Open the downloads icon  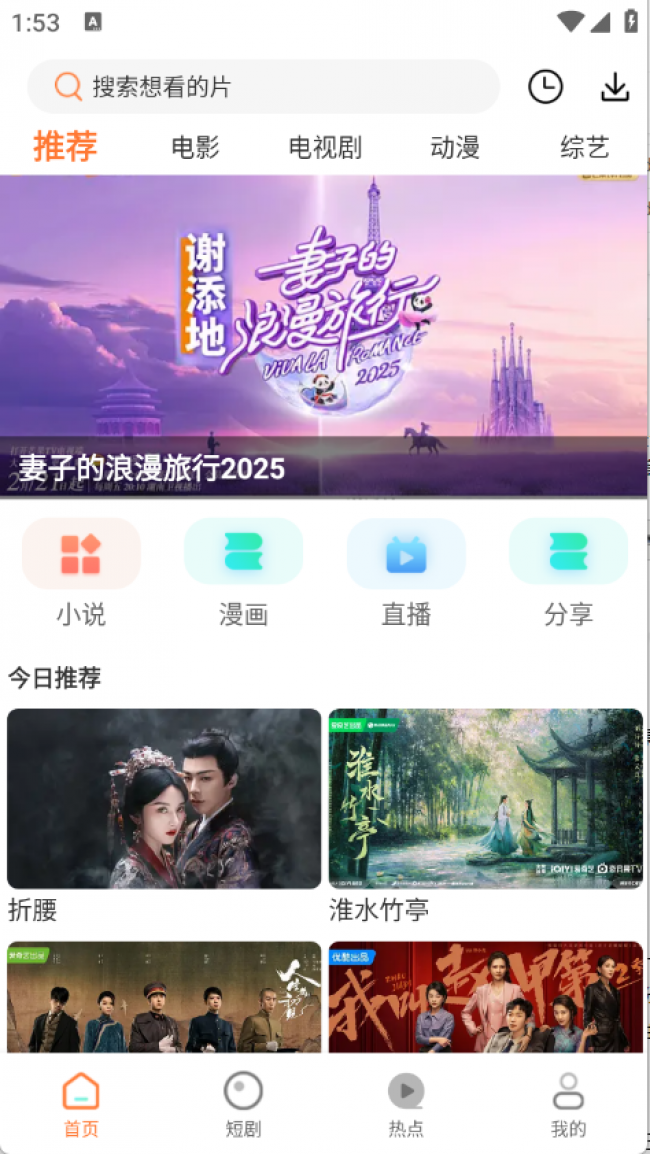pyautogui.click(x=615, y=88)
